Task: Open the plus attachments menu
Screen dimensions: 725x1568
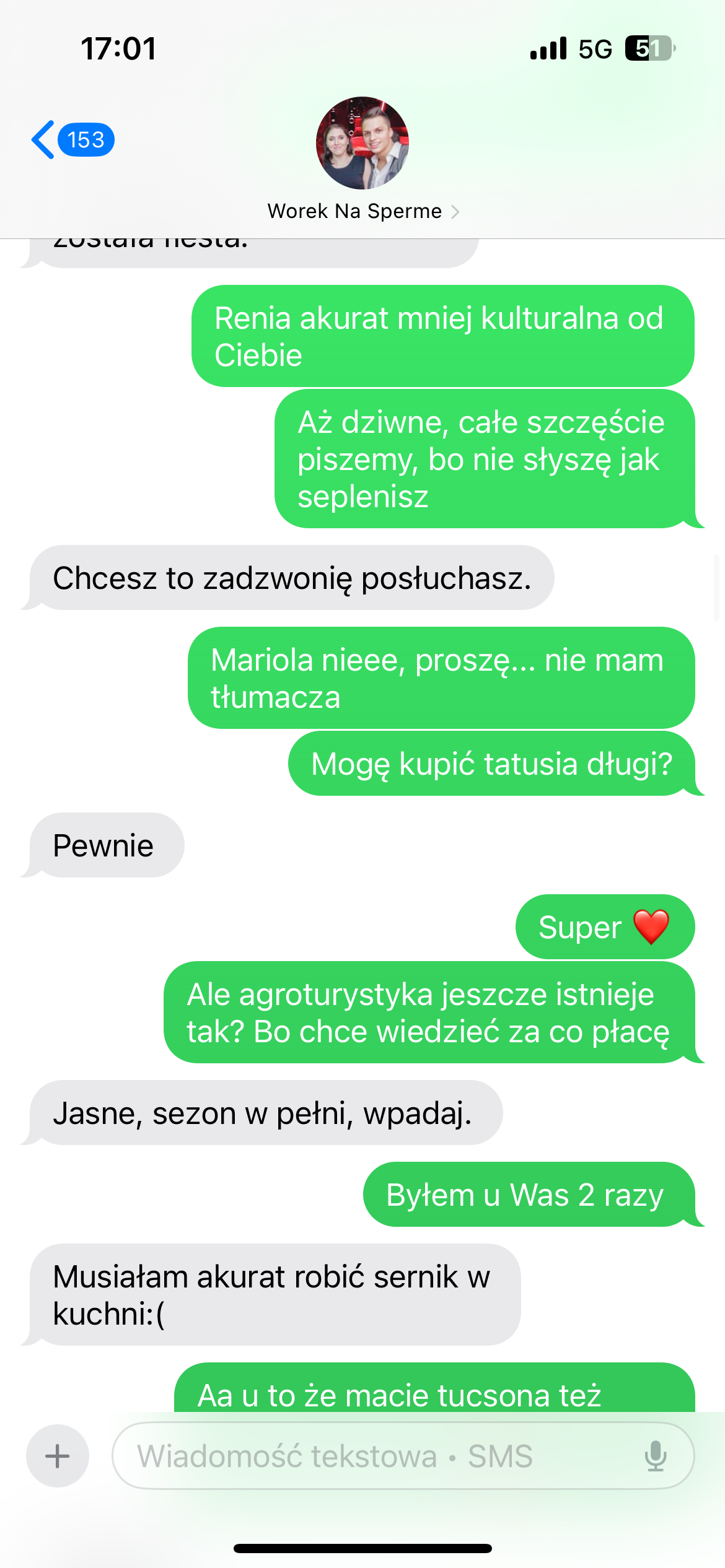Action: (58, 1456)
